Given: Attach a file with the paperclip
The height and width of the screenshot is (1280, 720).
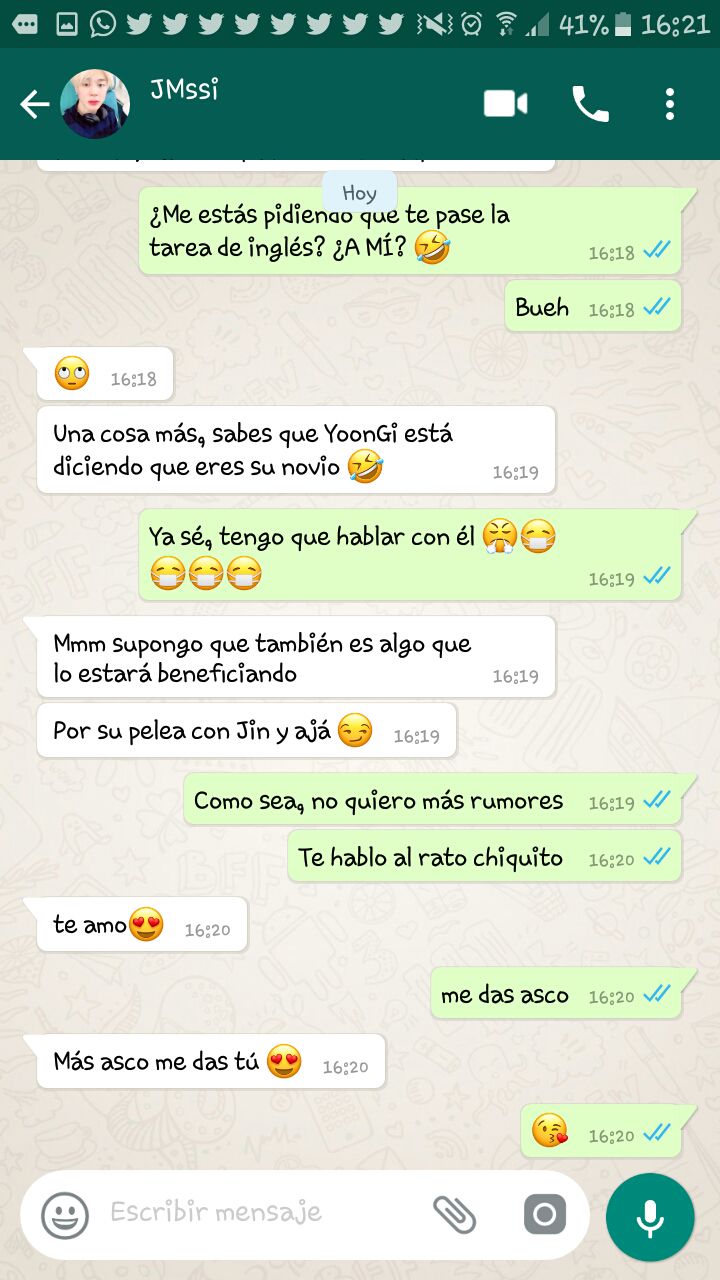Looking at the screenshot, I should 454,1215.
